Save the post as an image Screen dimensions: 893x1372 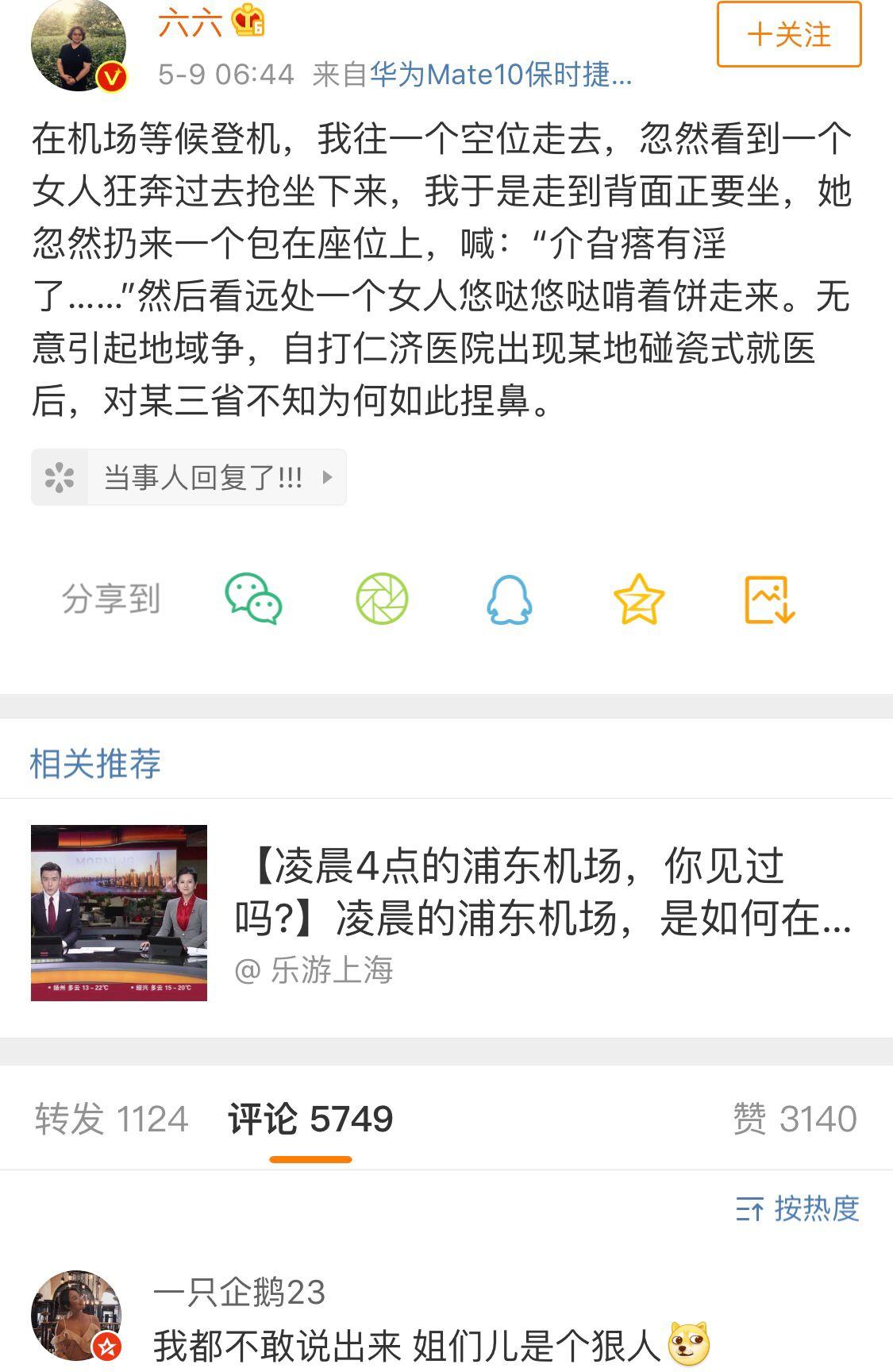click(769, 599)
